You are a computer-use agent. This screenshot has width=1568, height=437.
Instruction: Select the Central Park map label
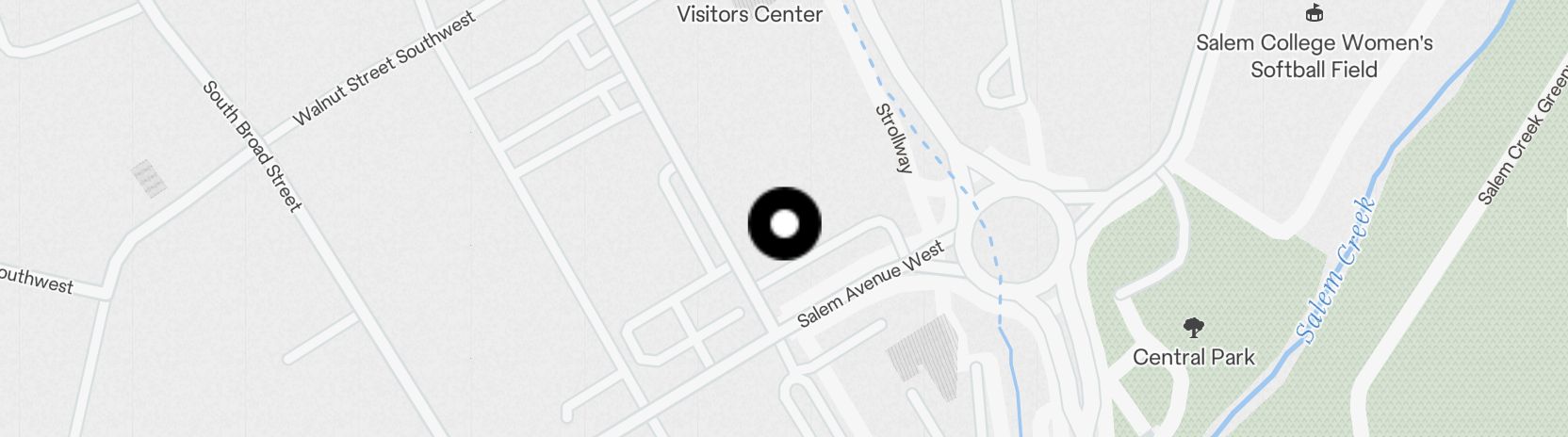click(x=1193, y=356)
